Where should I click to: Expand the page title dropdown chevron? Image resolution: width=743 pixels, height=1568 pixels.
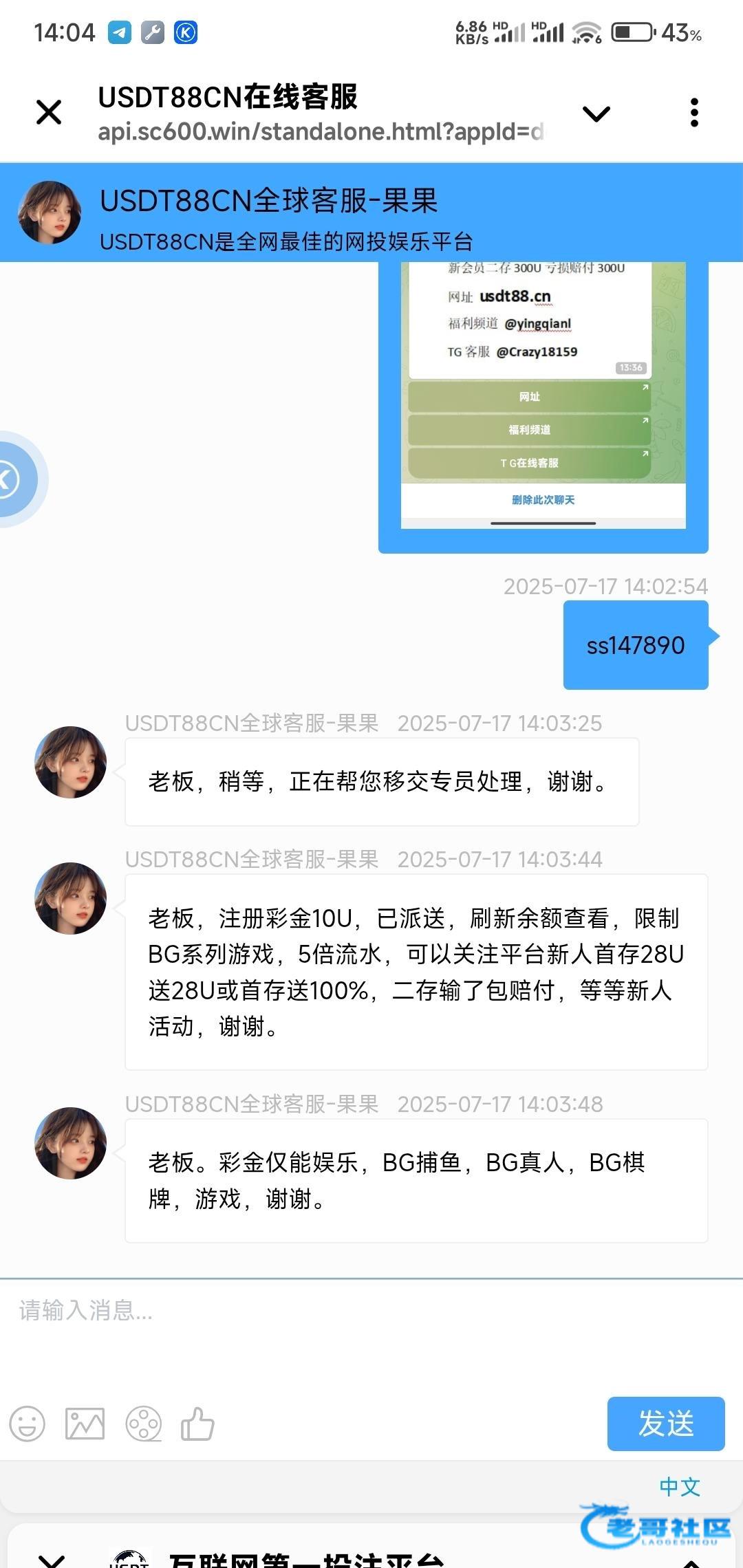(596, 113)
